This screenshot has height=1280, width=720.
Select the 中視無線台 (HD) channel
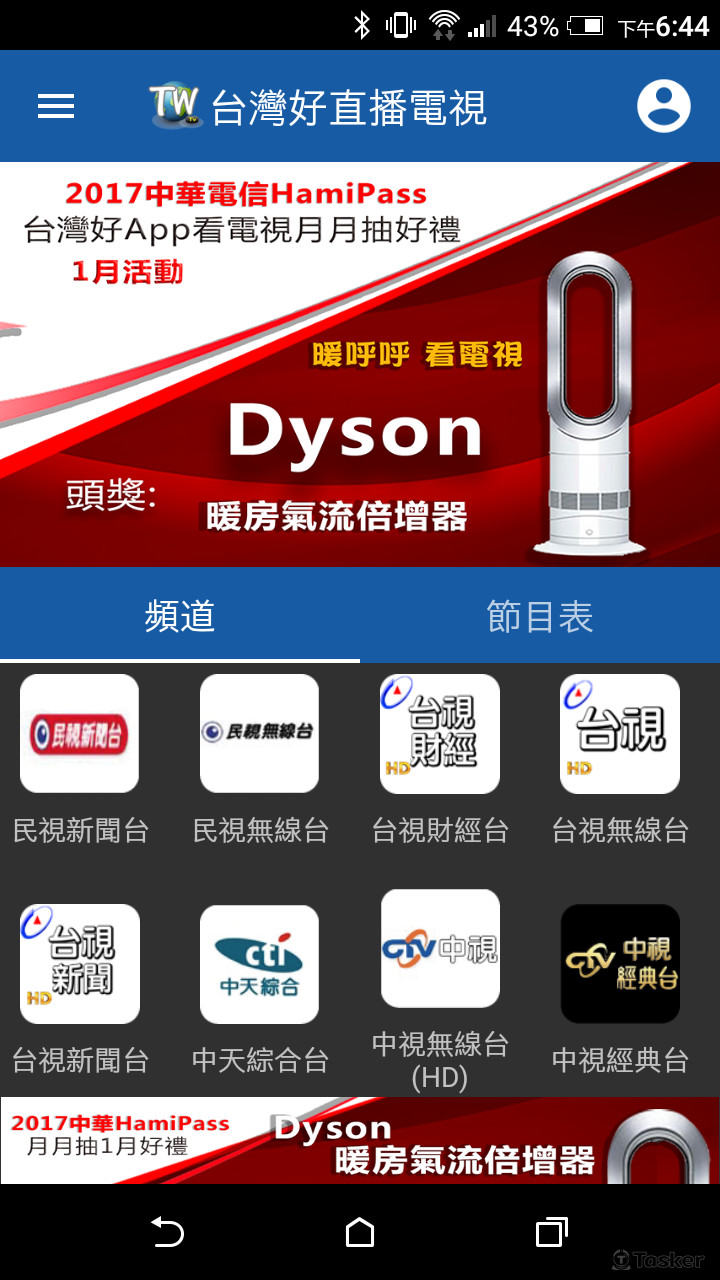[x=440, y=948]
